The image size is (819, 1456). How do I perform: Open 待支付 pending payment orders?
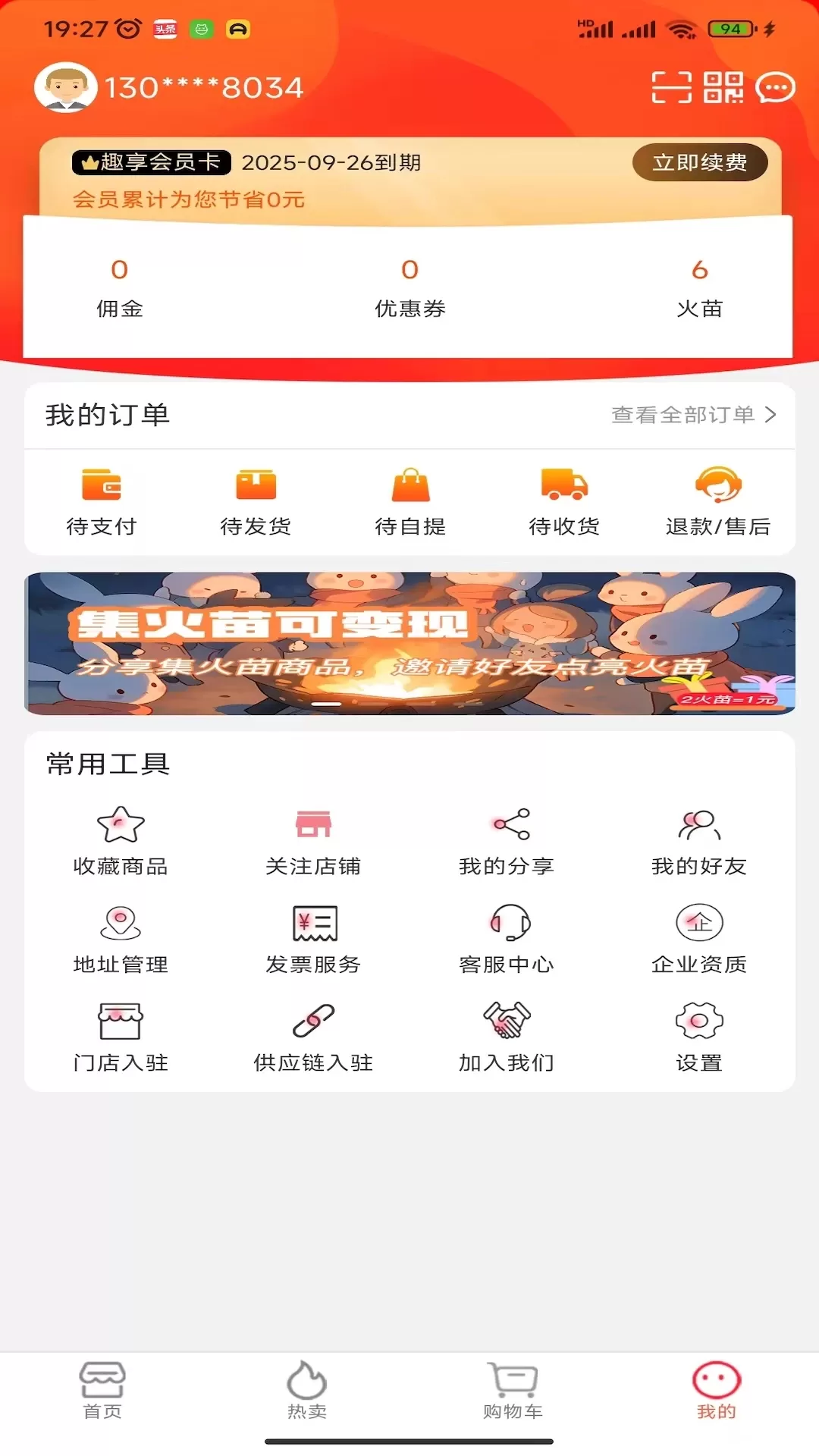coord(102,502)
